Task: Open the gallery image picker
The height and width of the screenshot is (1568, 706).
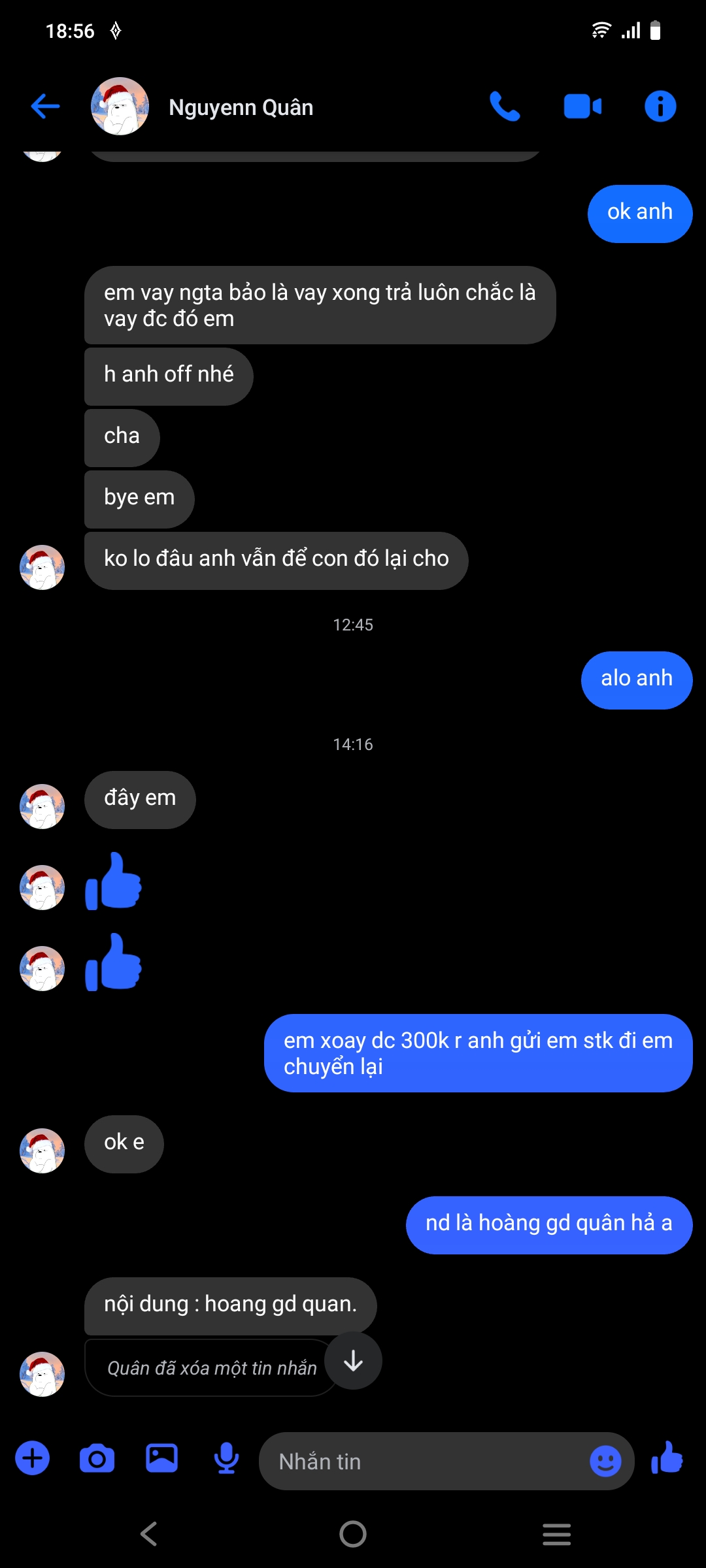Action: click(x=161, y=1458)
